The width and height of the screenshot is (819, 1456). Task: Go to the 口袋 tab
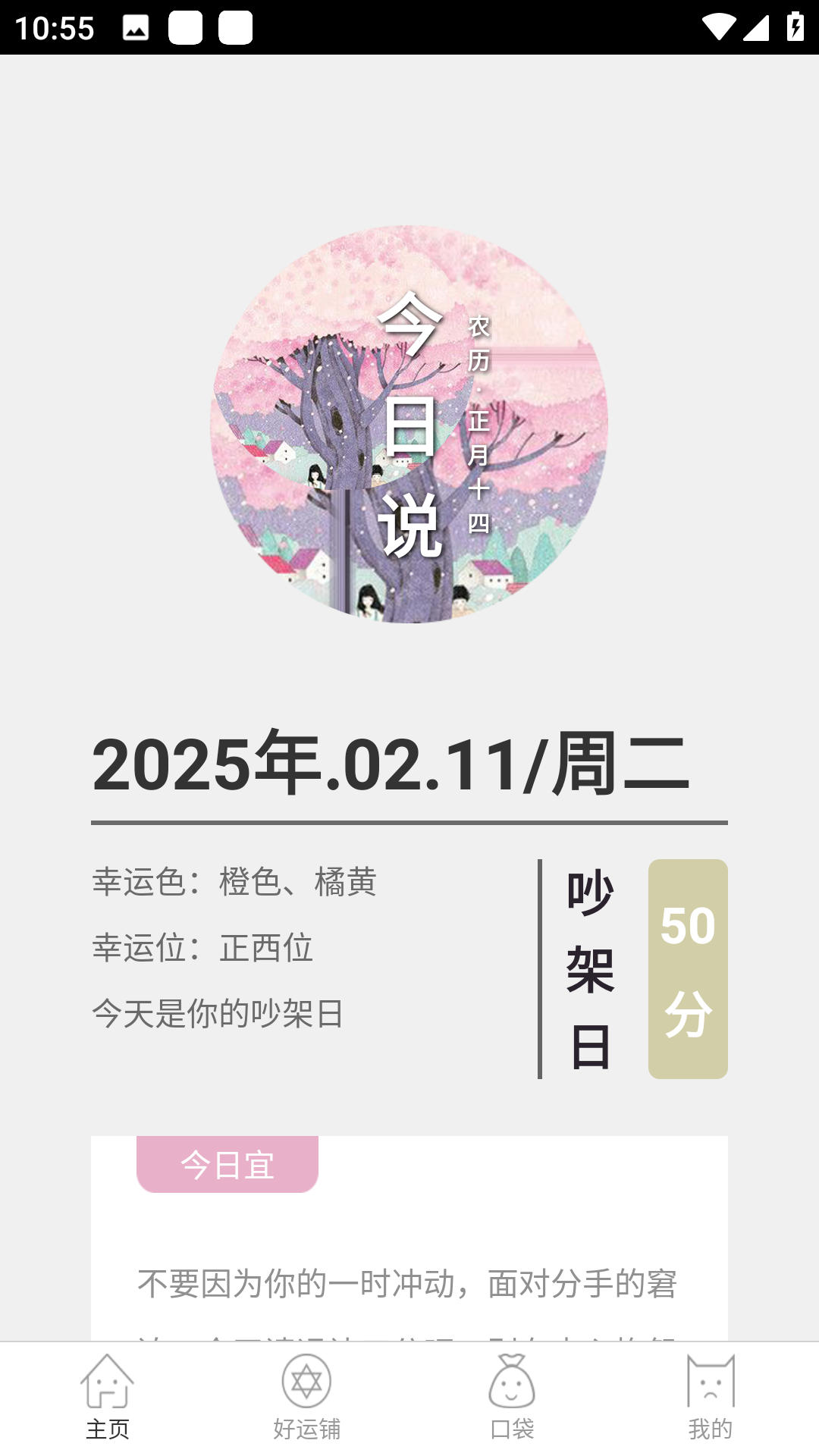pos(512,1398)
